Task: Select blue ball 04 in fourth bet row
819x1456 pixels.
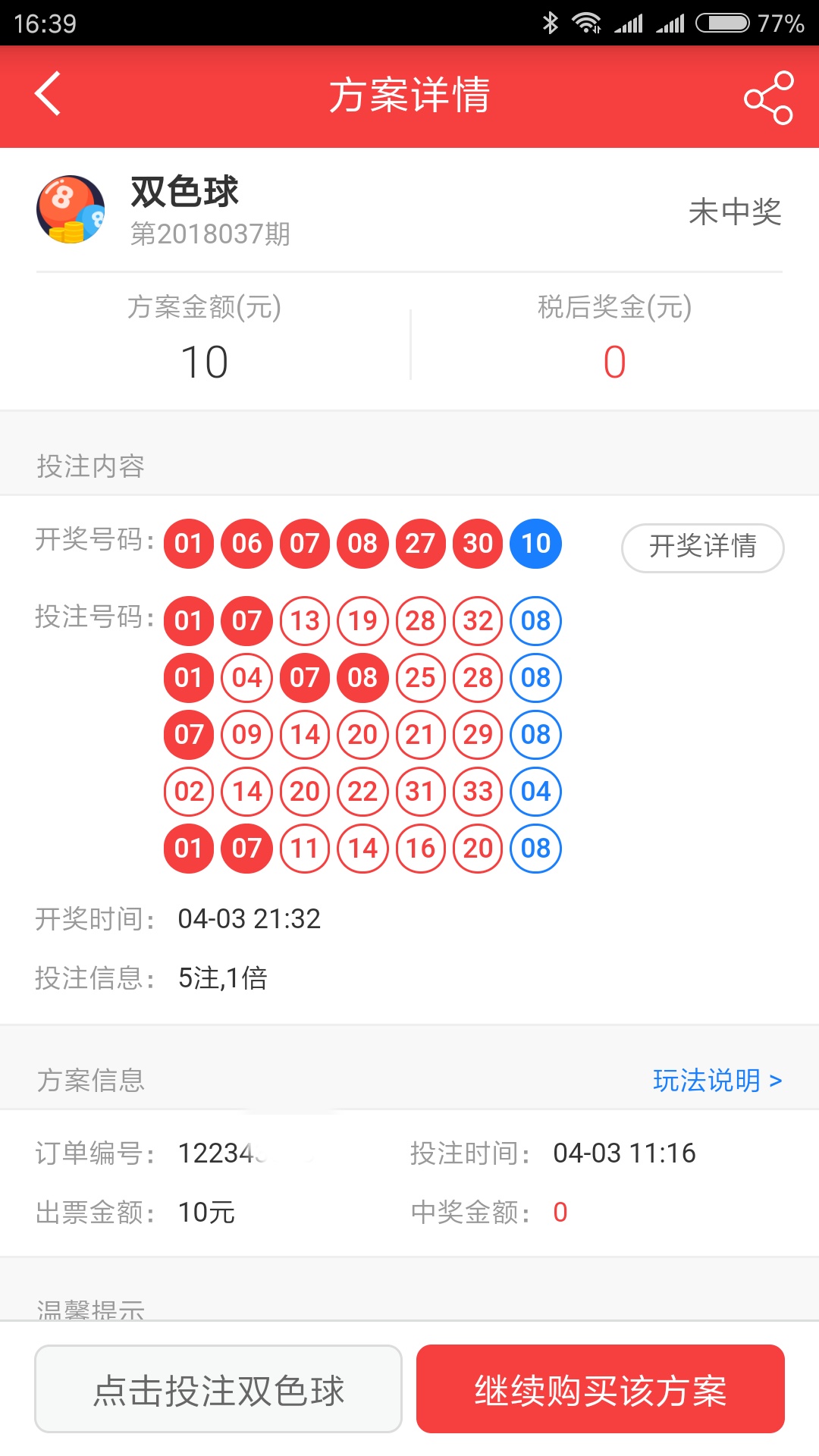Action: click(535, 792)
